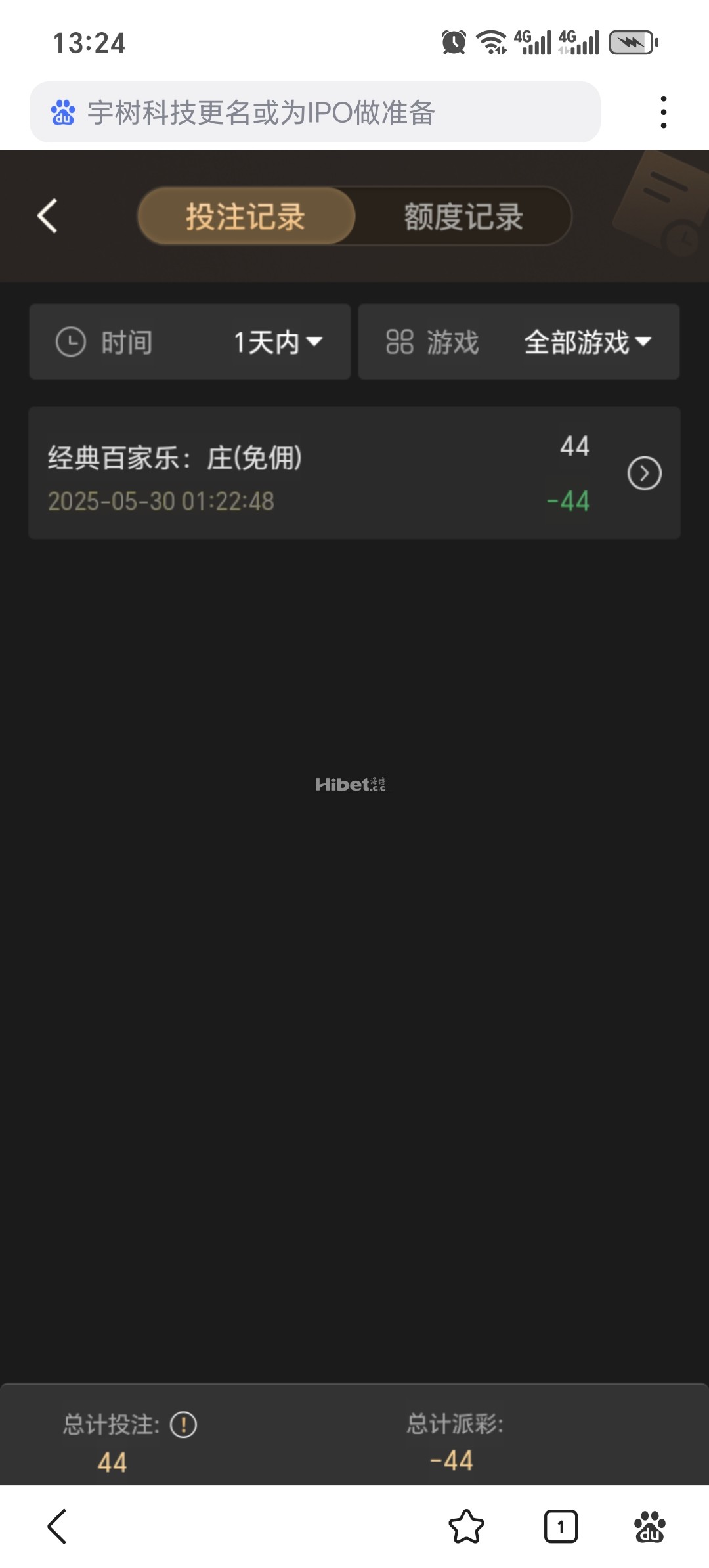
Task: Bookmark this page with the star icon
Action: click(466, 1526)
